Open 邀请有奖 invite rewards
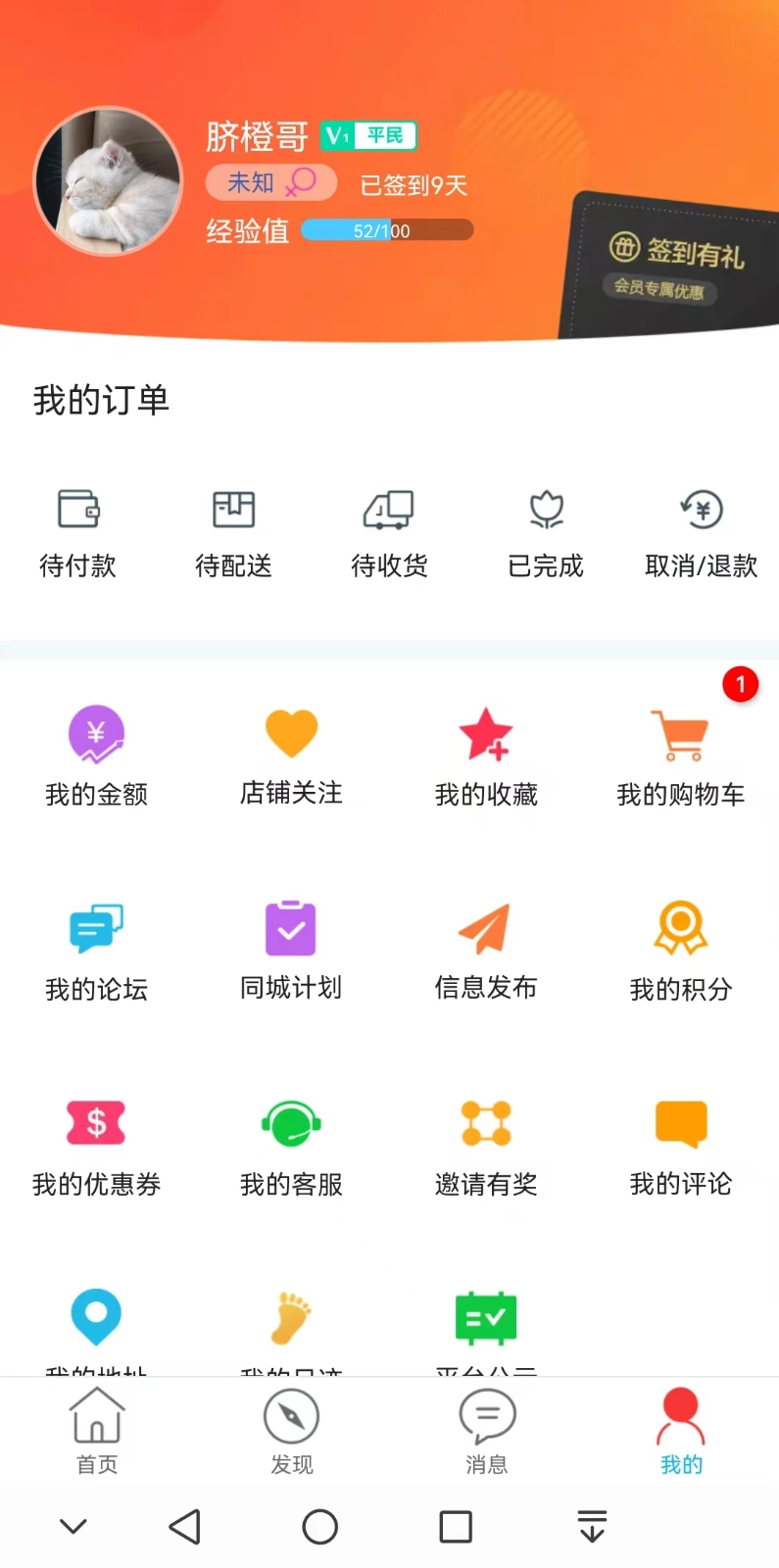The image size is (779, 1568). (486, 1145)
